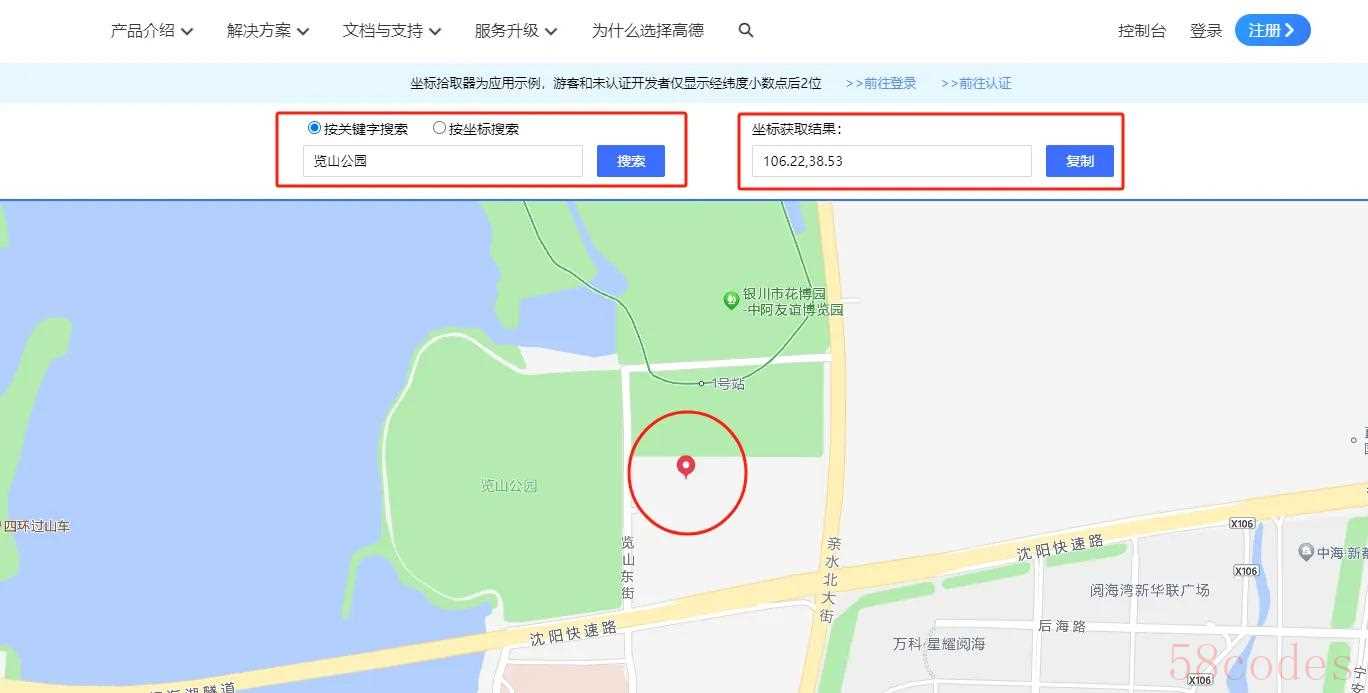
Task: Tap the blue 搜索 button
Action: [630, 160]
